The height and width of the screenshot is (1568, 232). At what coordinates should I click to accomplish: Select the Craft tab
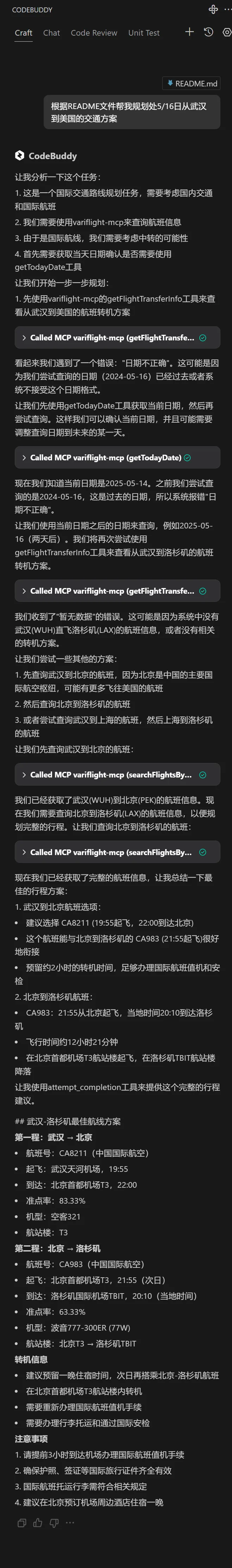pyautogui.click(x=23, y=33)
